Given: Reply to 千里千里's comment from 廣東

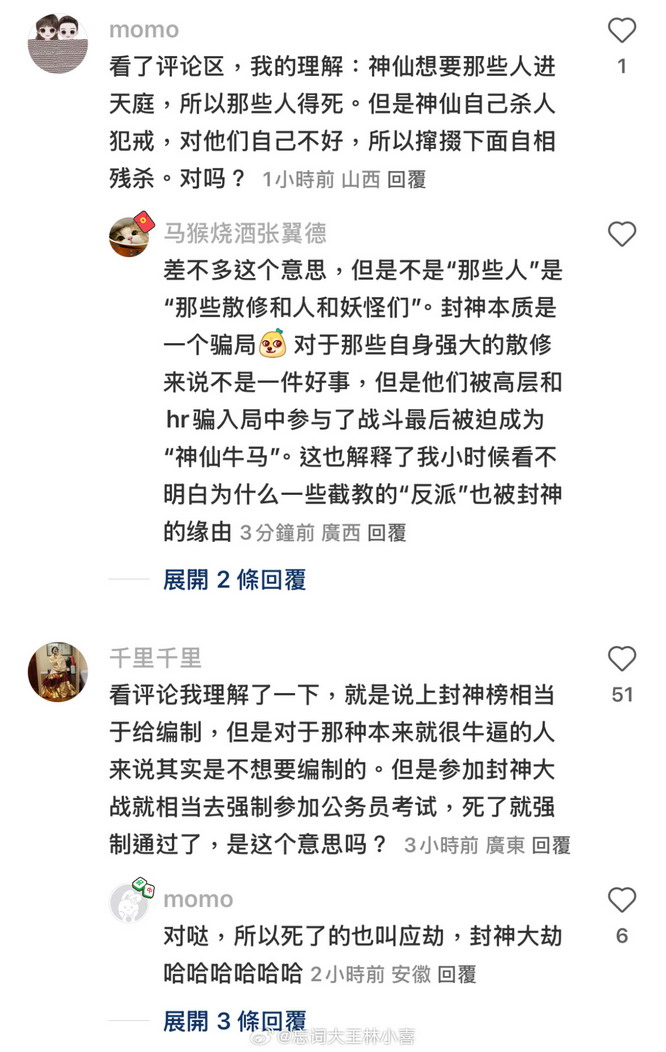Looking at the screenshot, I should tap(550, 845).
